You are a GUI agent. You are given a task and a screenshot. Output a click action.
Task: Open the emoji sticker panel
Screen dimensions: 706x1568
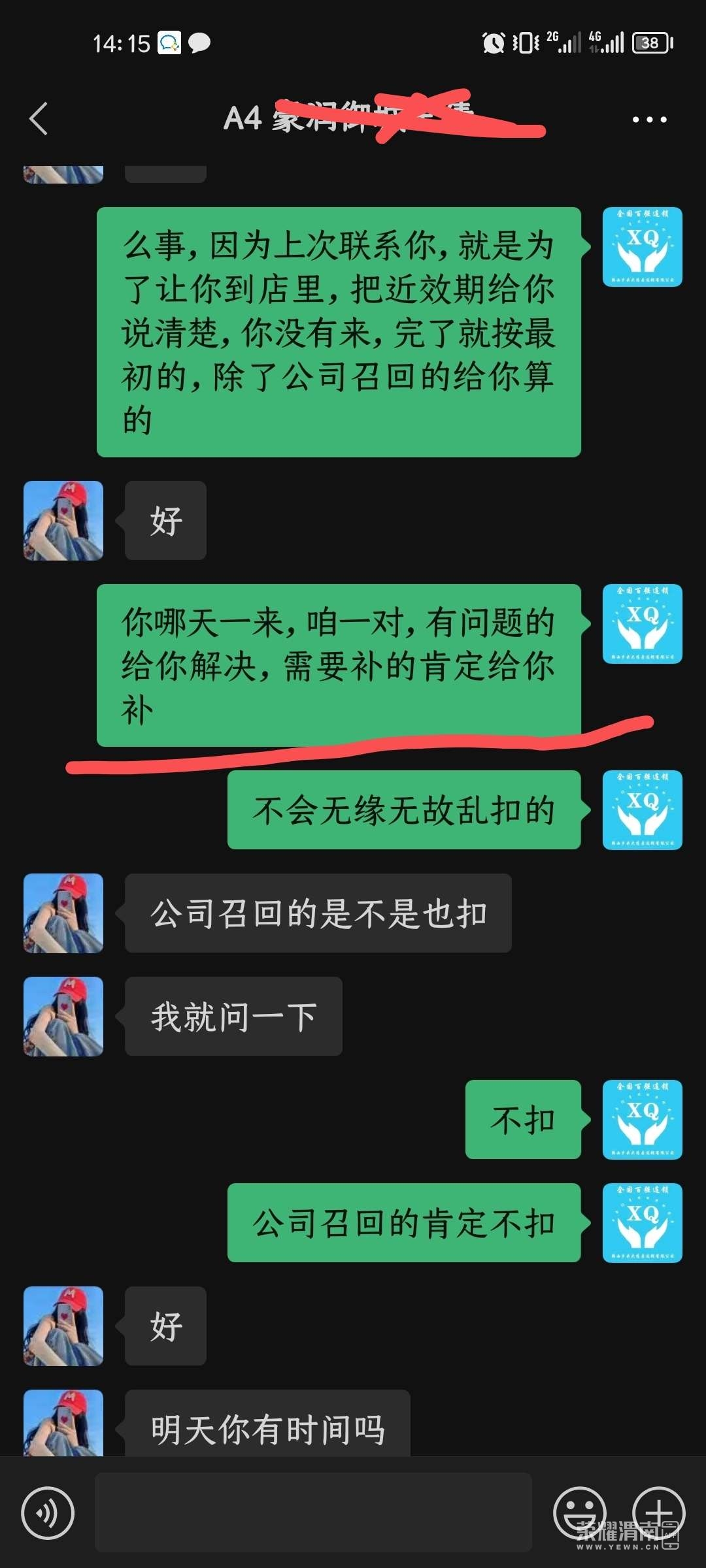click(579, 1512)
